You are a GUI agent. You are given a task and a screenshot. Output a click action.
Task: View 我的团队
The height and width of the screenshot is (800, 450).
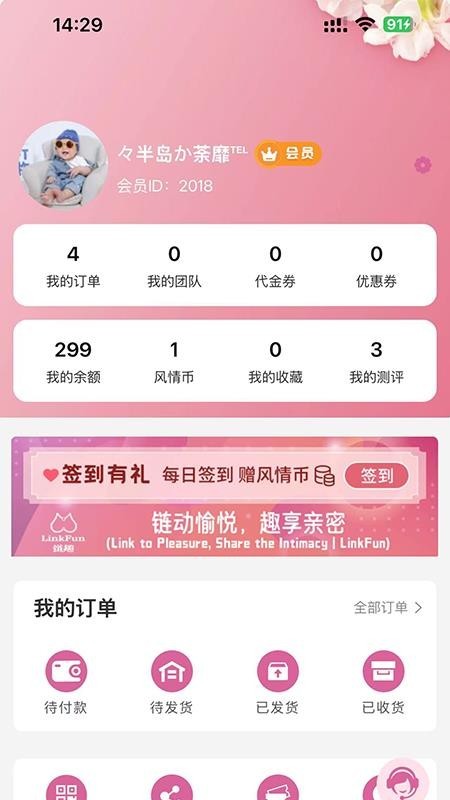pyautogui.click(x=174, y=266)
